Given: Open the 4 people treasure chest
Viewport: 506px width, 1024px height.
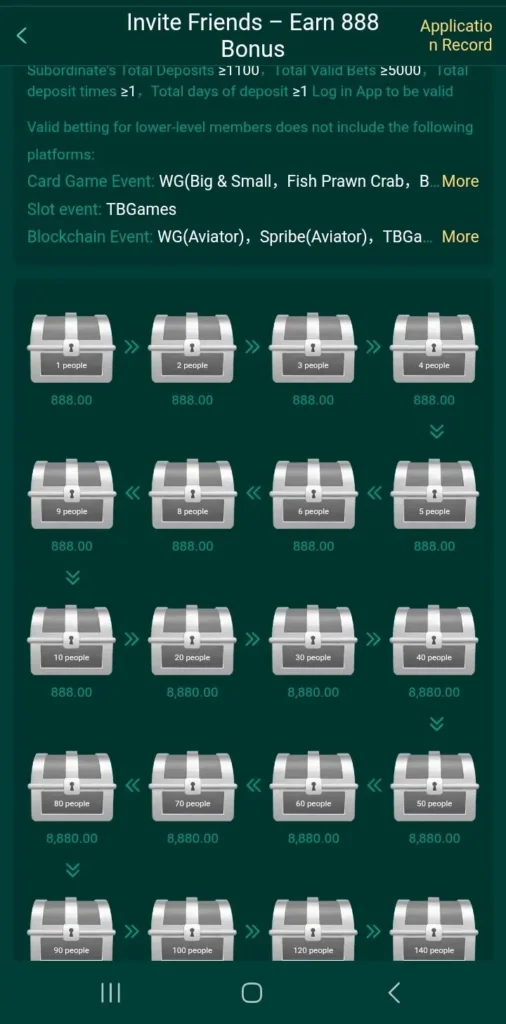Looking at the screenshot, I should coord(434,348).
